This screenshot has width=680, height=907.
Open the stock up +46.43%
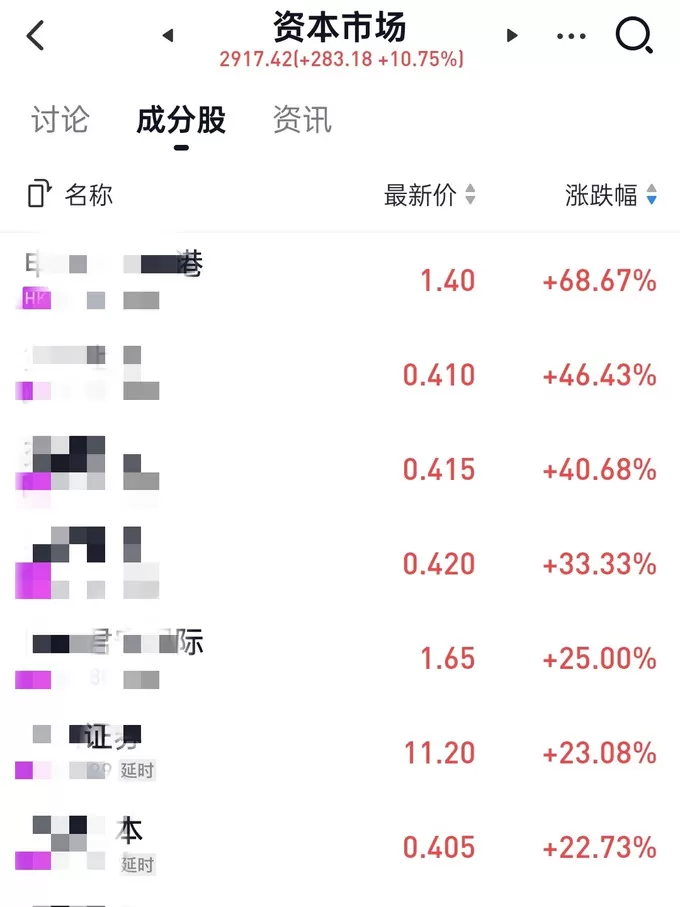pyautogui.click(x=340, y=375)
